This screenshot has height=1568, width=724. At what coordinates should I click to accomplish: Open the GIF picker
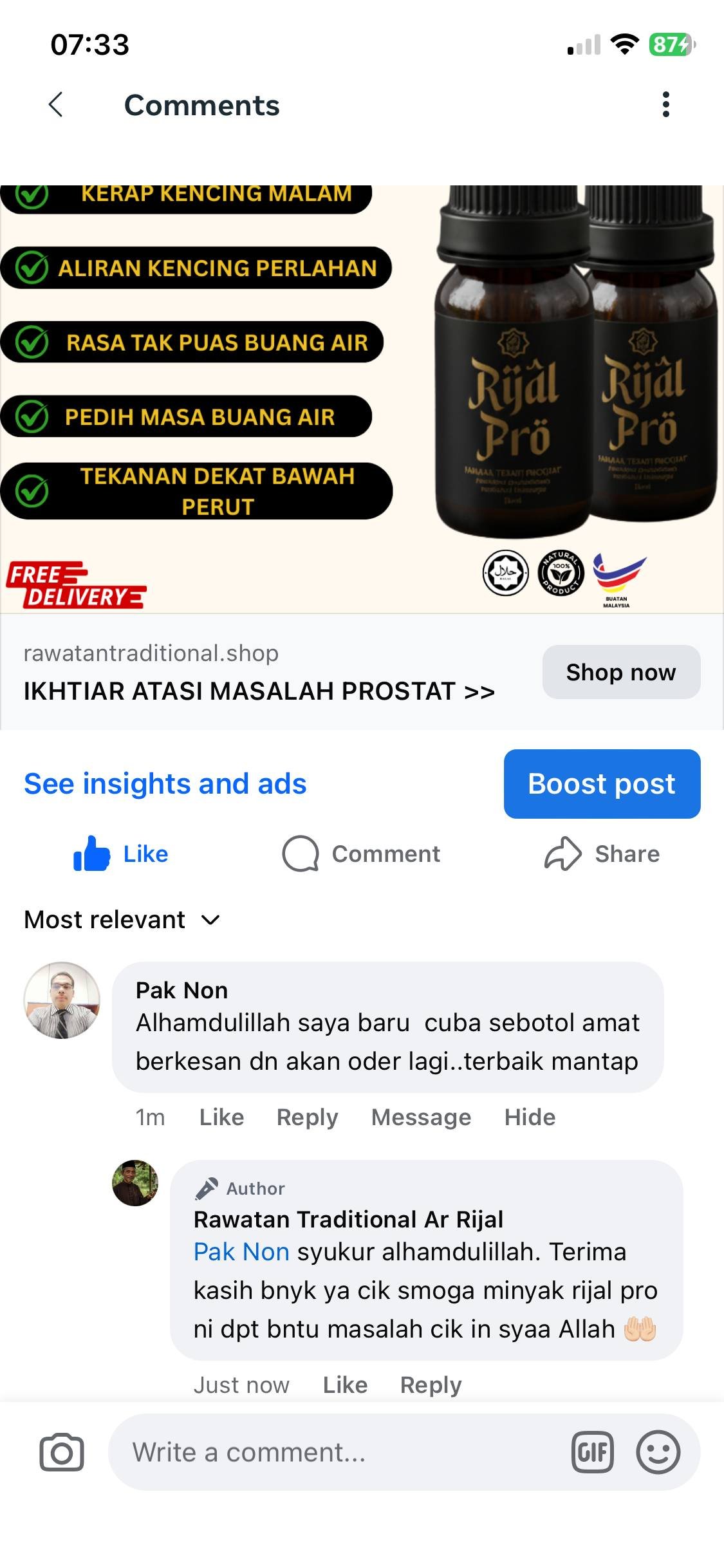[x=592, y=1453]
